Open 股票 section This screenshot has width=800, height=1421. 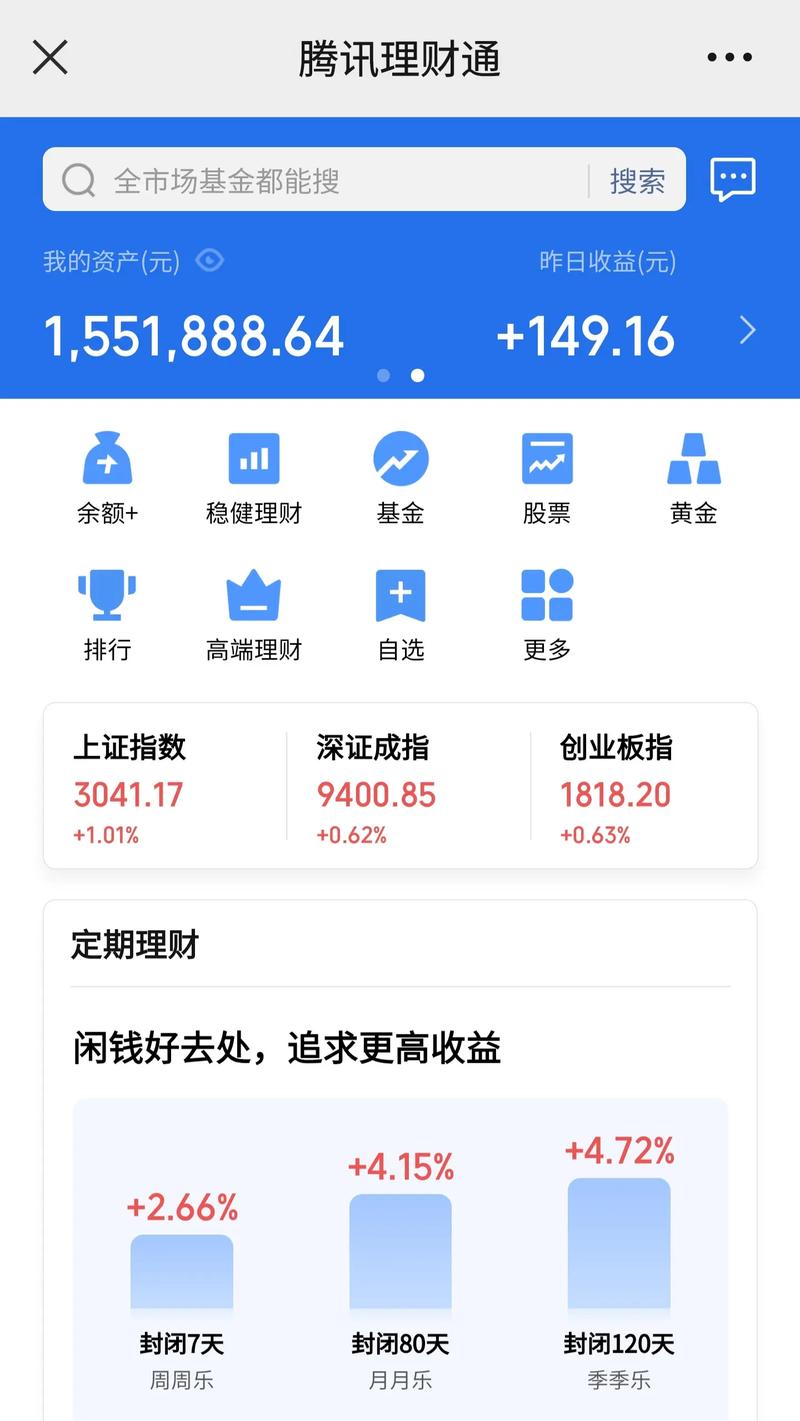pos(547,478)
